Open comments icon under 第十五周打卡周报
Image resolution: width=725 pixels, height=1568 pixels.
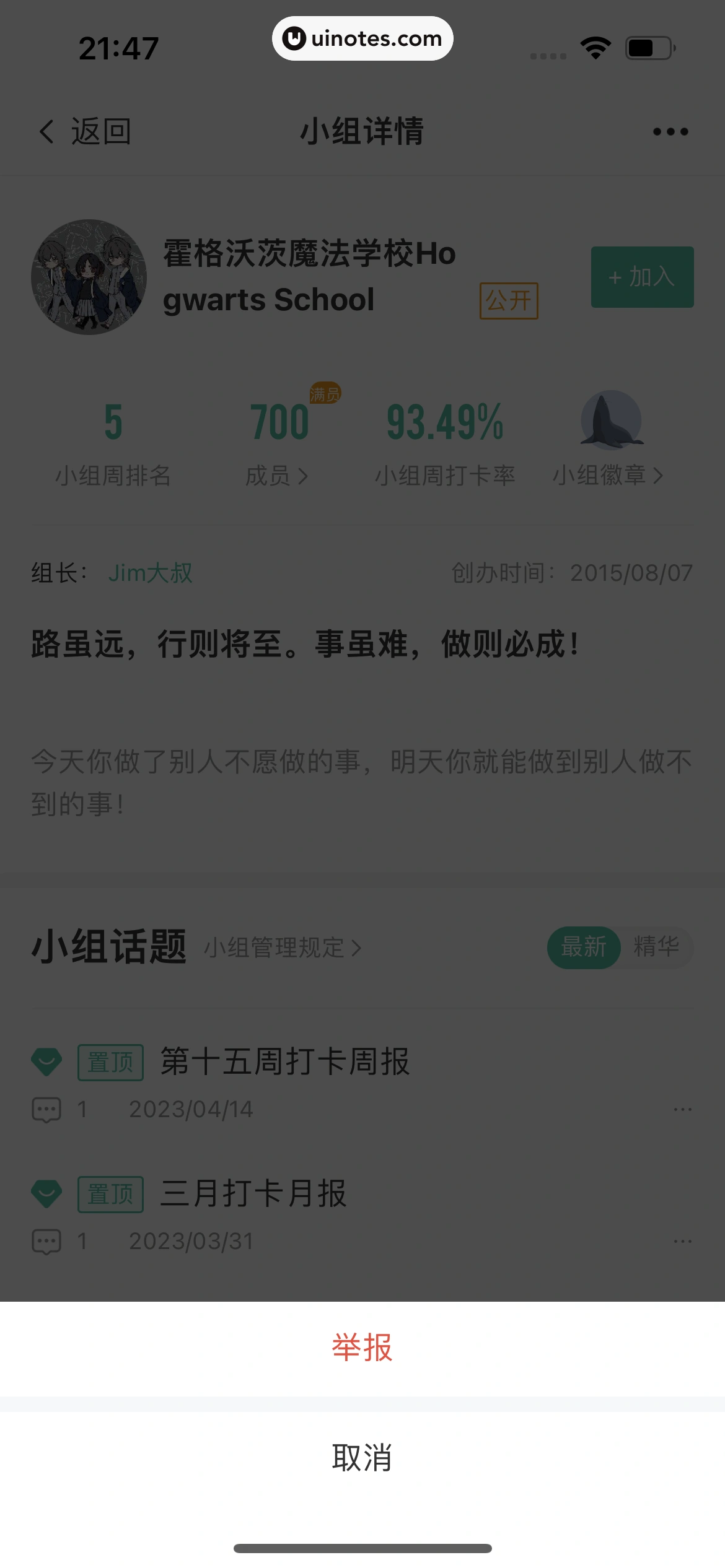click(x=47, y=1108)
